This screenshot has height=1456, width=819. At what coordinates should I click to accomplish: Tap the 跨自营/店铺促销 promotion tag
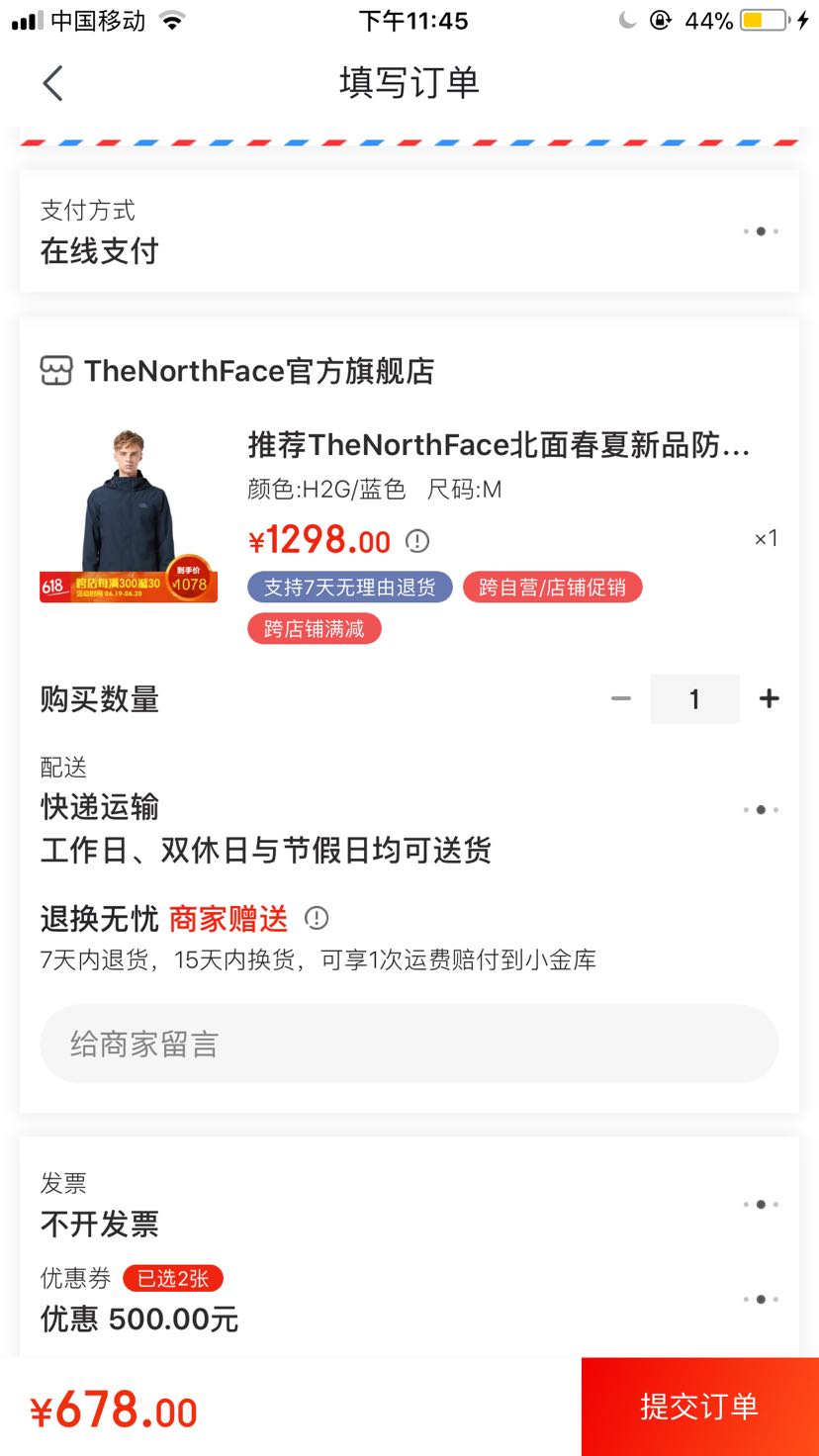tap(552, 587)
